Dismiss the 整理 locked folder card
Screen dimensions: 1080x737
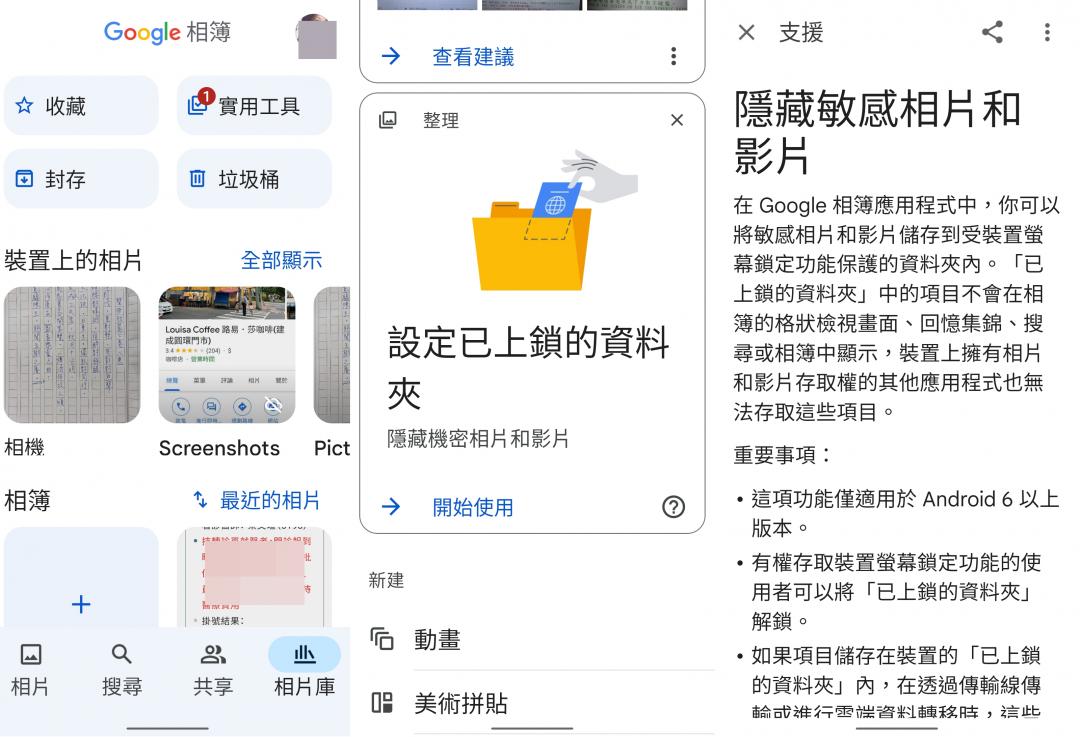pos(677,121)
